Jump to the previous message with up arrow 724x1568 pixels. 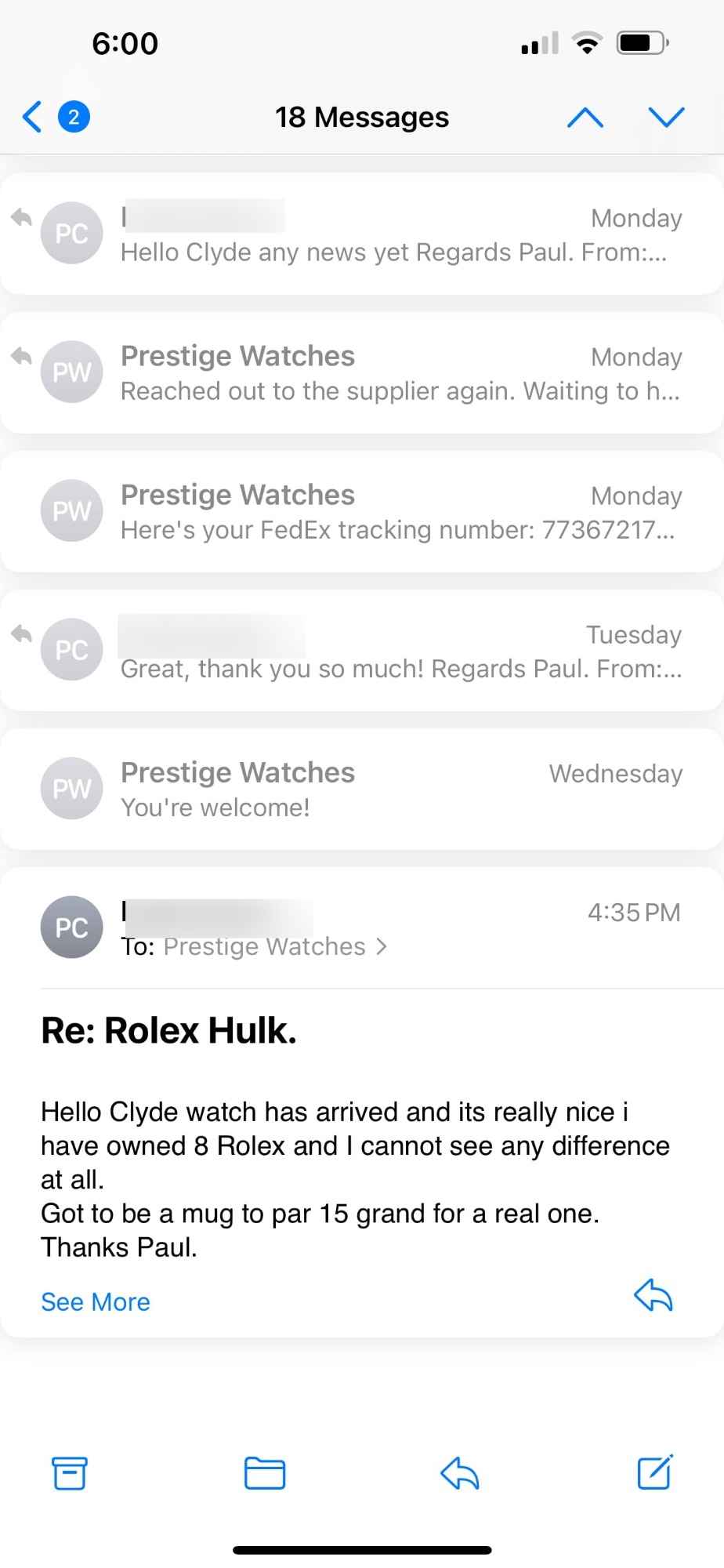point(585,118)
